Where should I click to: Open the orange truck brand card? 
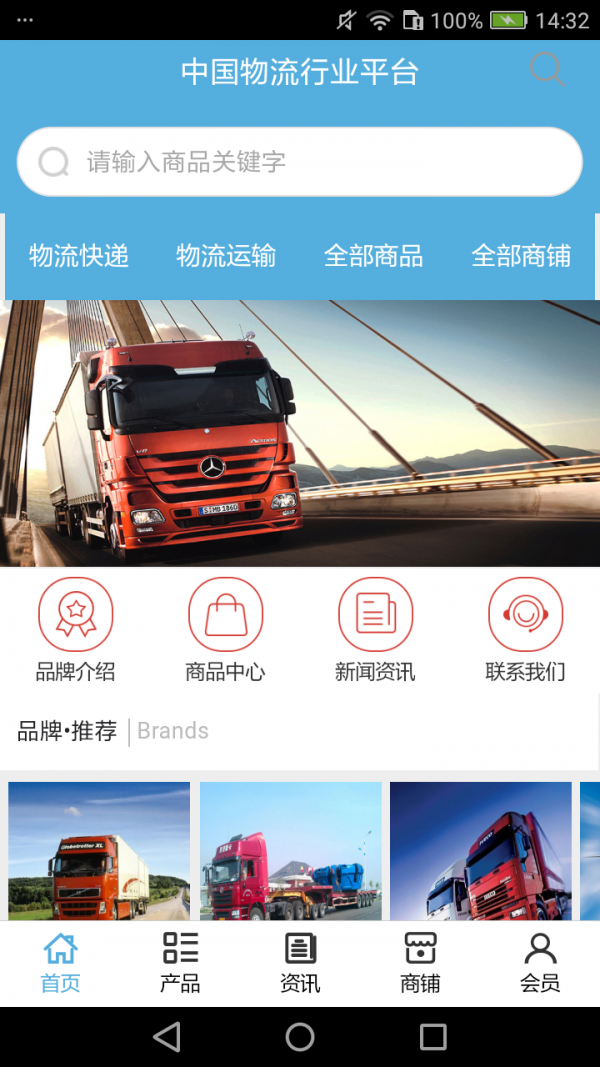tap(99, 851)
